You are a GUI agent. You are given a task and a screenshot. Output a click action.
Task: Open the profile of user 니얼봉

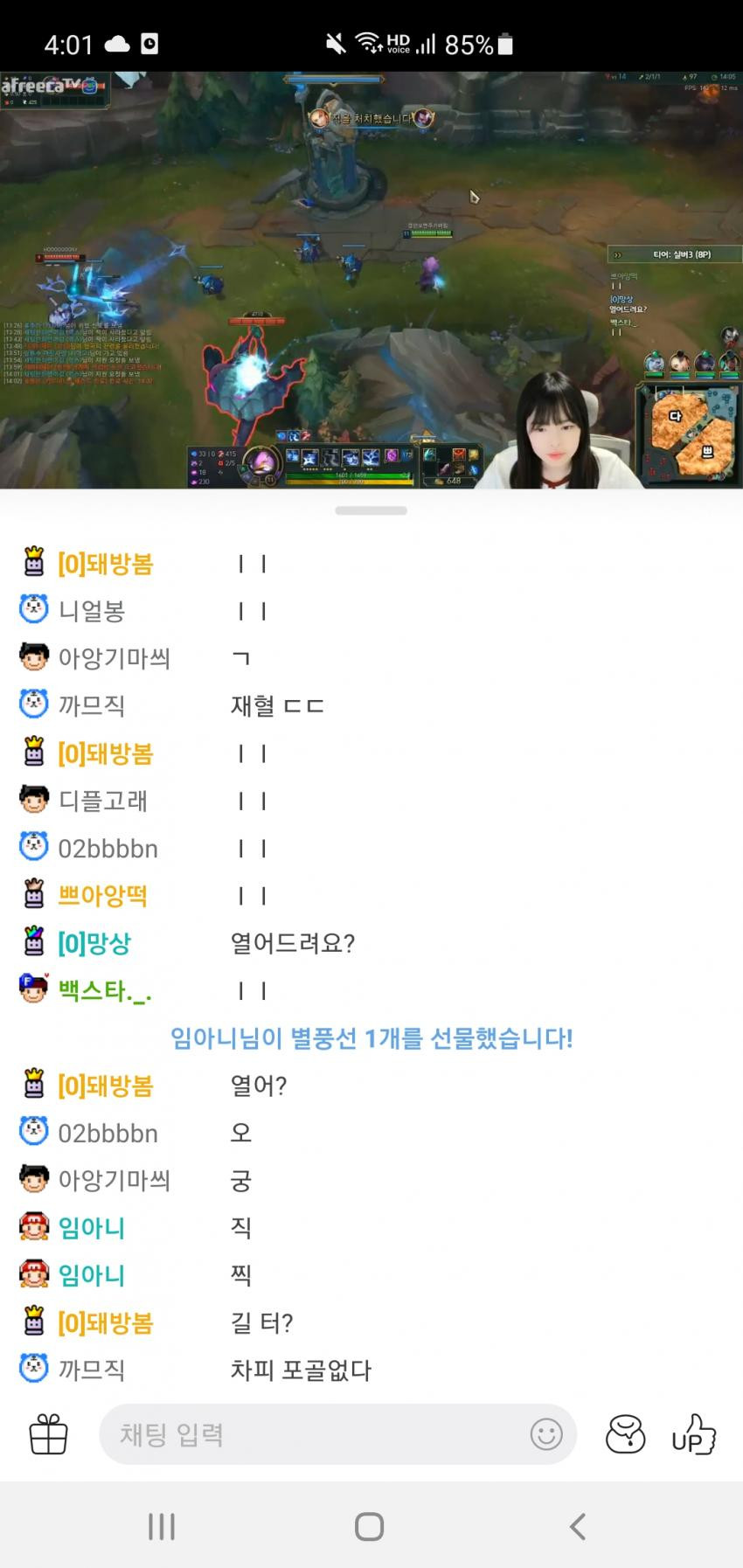pos(92,611)
